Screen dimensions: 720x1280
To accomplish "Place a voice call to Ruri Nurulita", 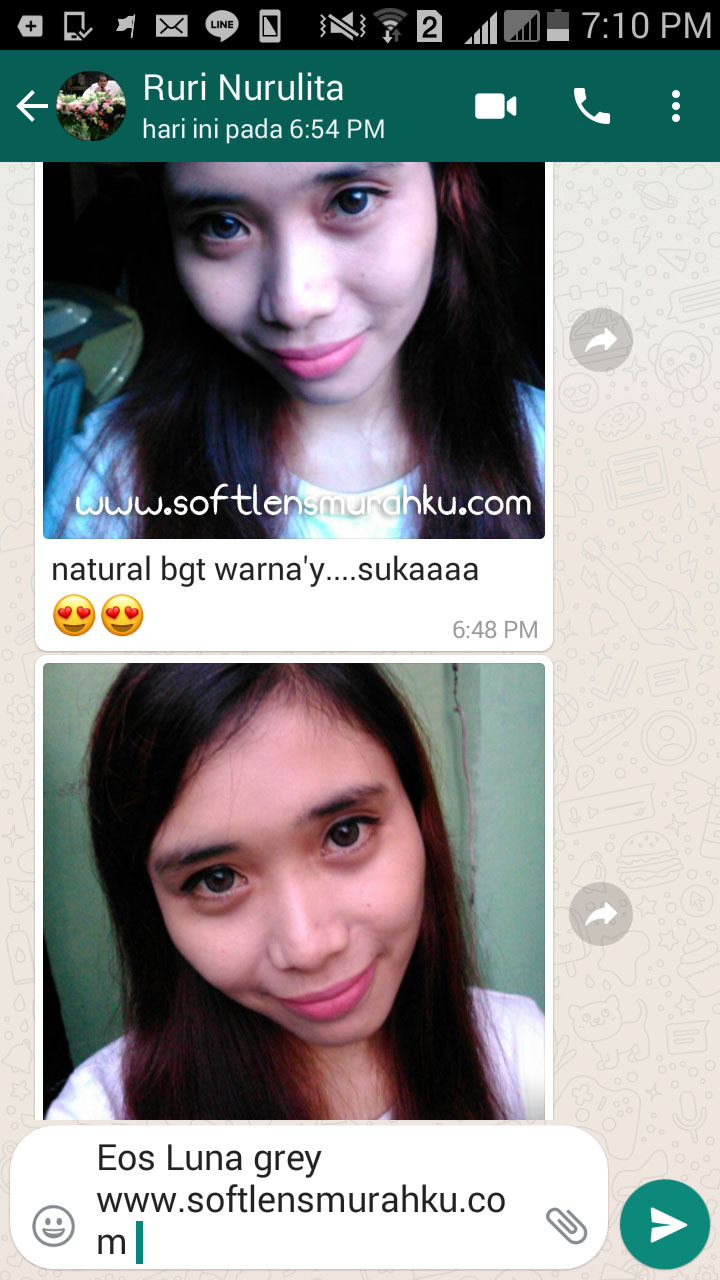I will 591,106.
